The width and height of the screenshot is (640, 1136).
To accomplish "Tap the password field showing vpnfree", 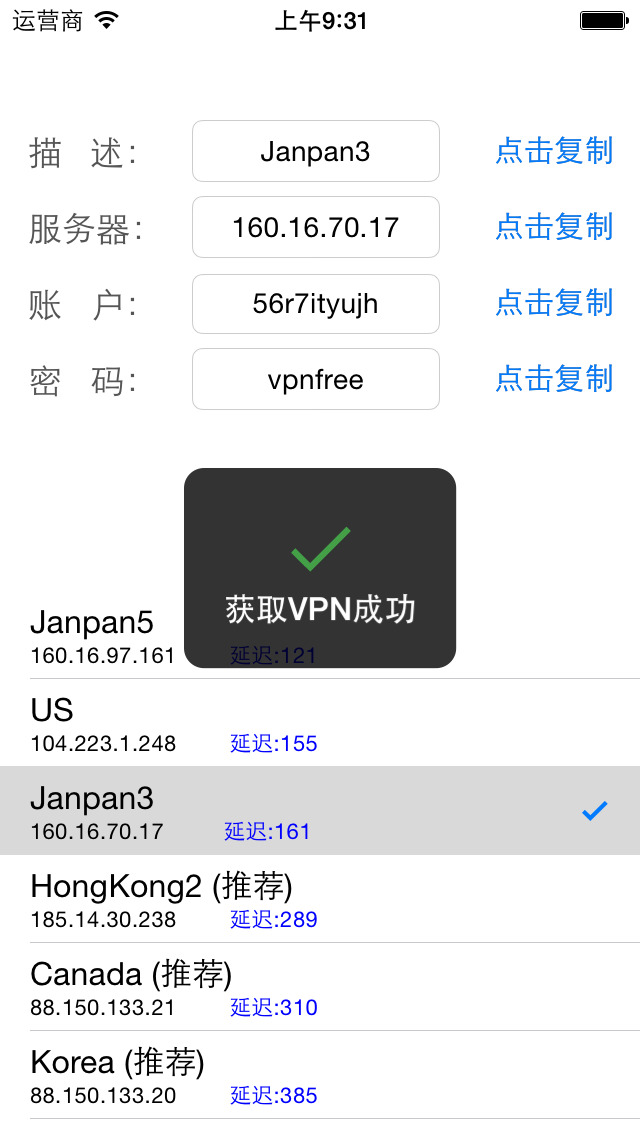I will click(315, 379).
